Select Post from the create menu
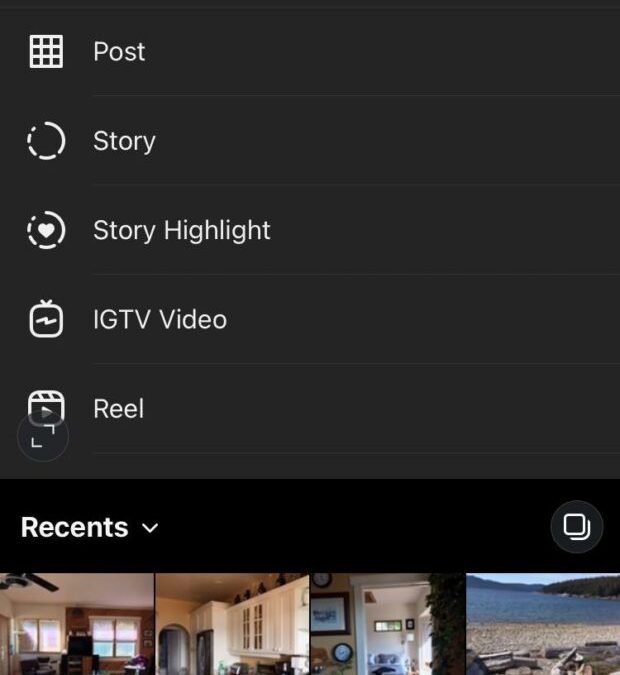Viewport: 620px width, 675px height. [x=119, y=51]
